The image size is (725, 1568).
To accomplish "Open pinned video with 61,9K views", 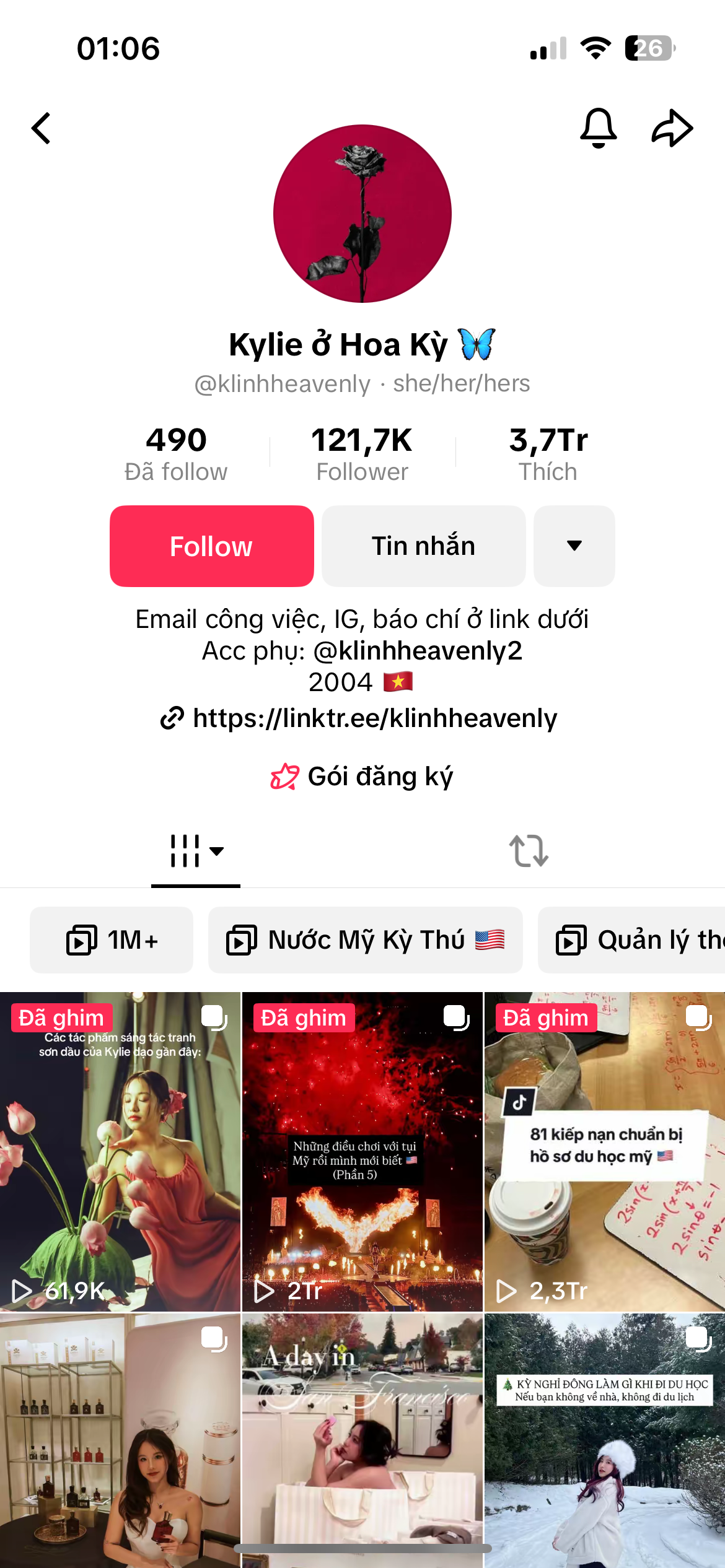I will coord(120,1152).
